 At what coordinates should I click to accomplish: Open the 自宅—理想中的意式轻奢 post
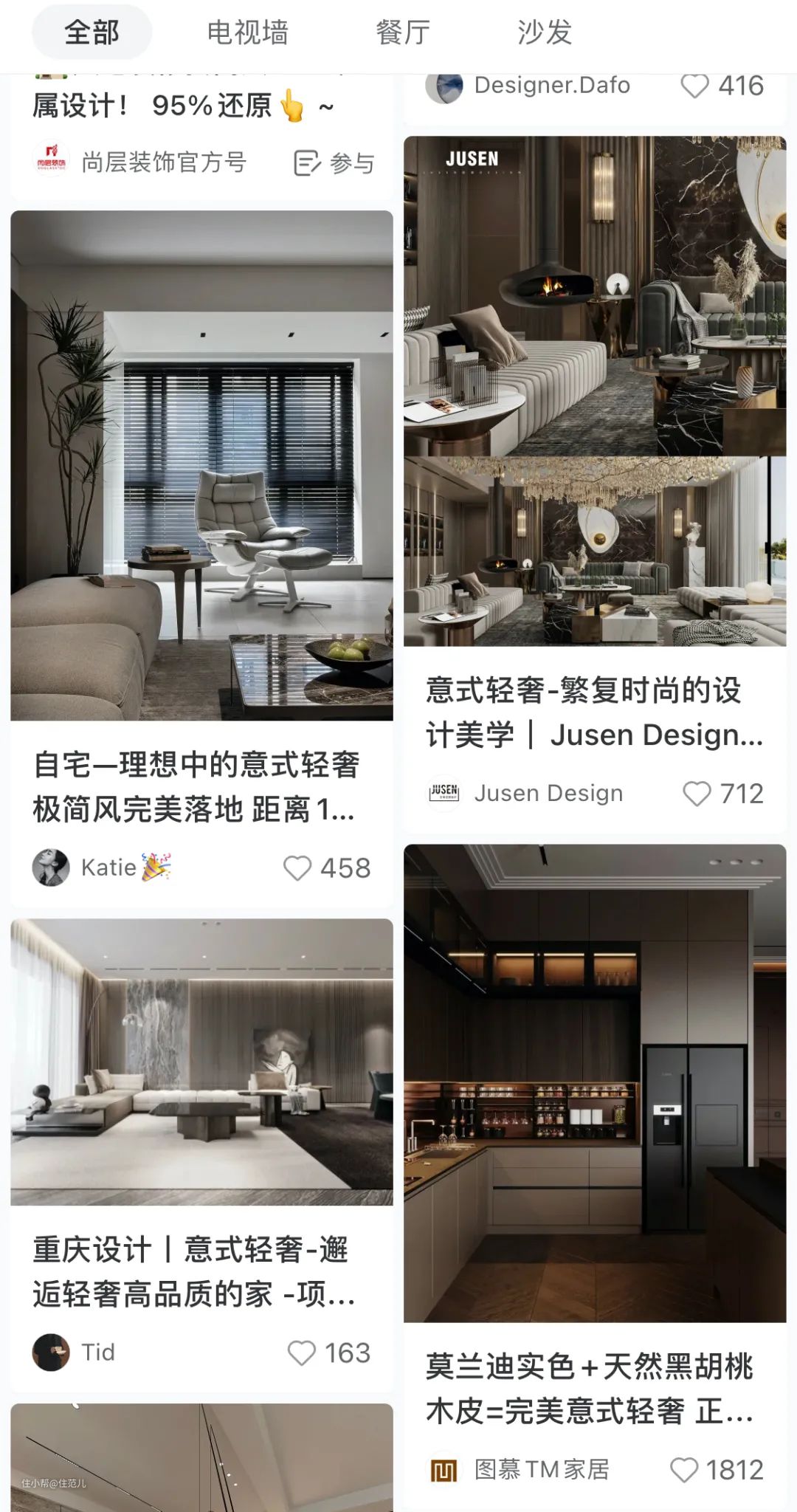point(201,465)
